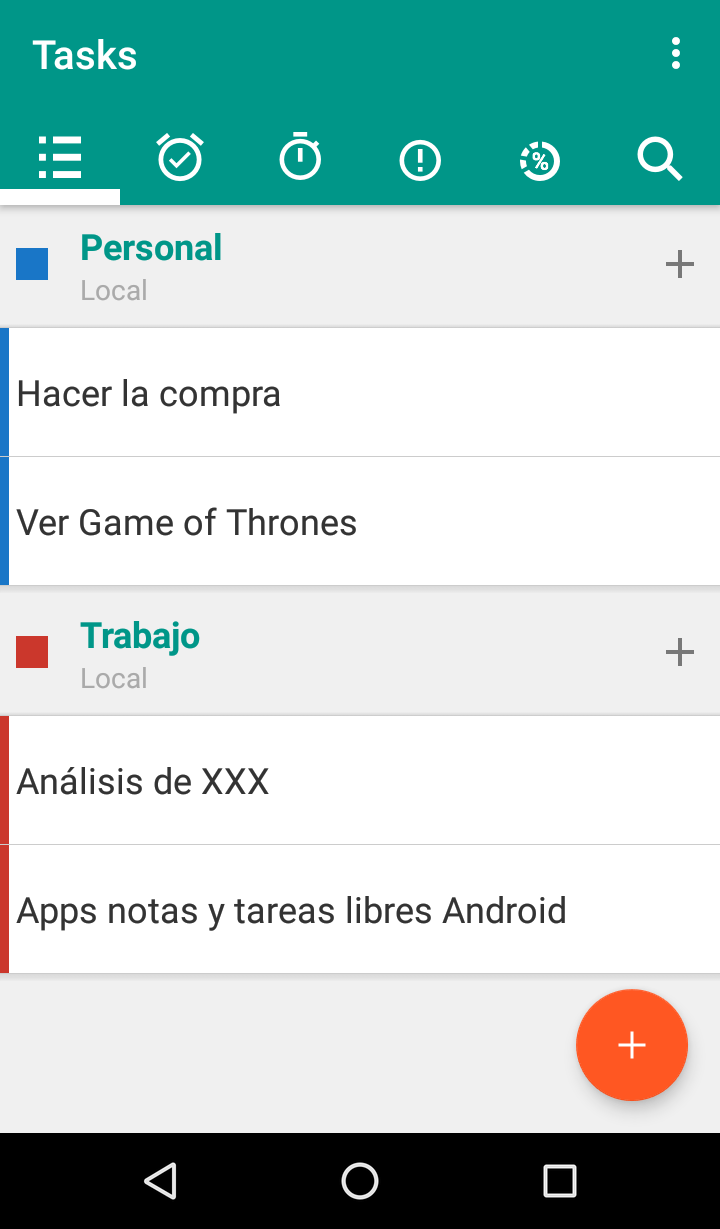The width and height of the screenshot is (720, 1229).
Task: Open Apps notas y tareas libres Android
Action: tap(360, 910)
